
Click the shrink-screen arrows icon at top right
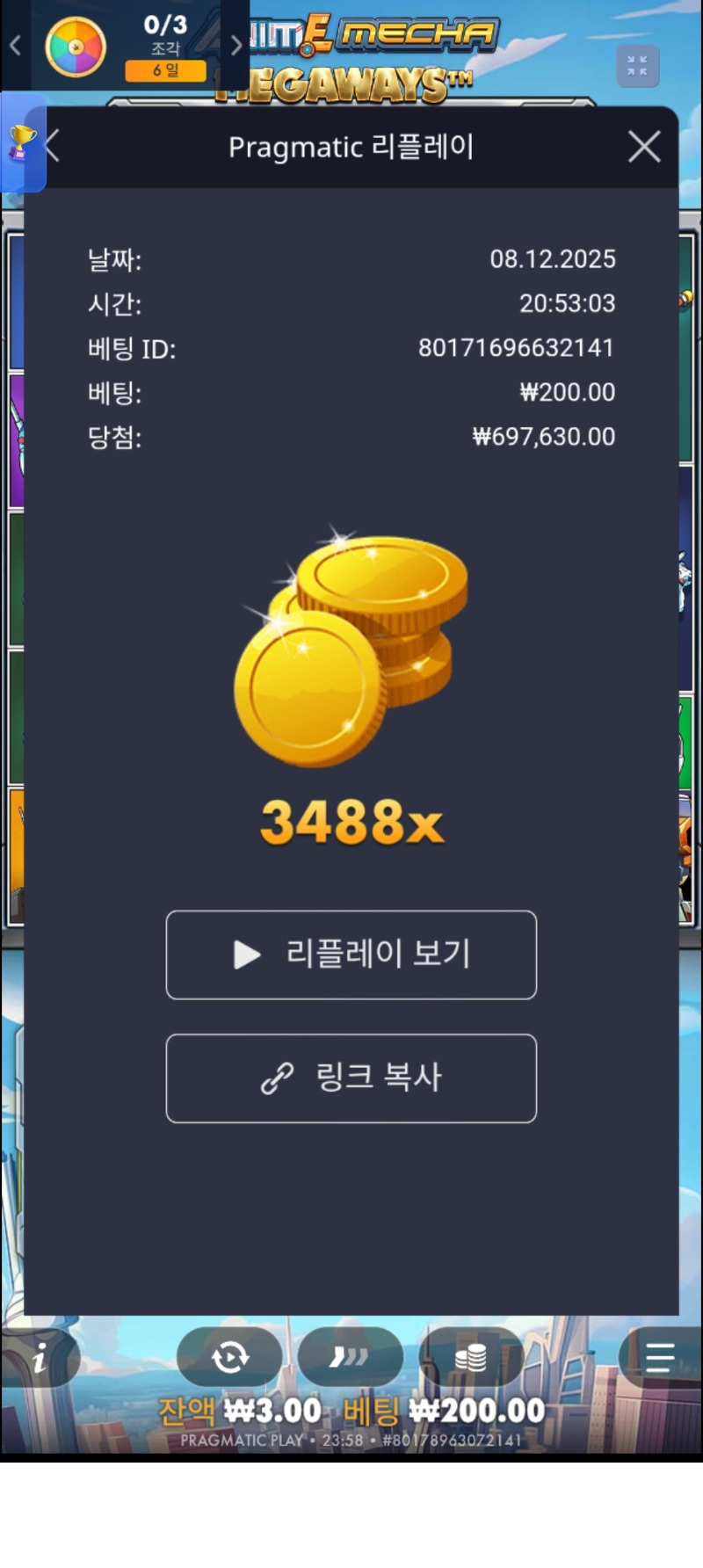(x=638, y=65)
